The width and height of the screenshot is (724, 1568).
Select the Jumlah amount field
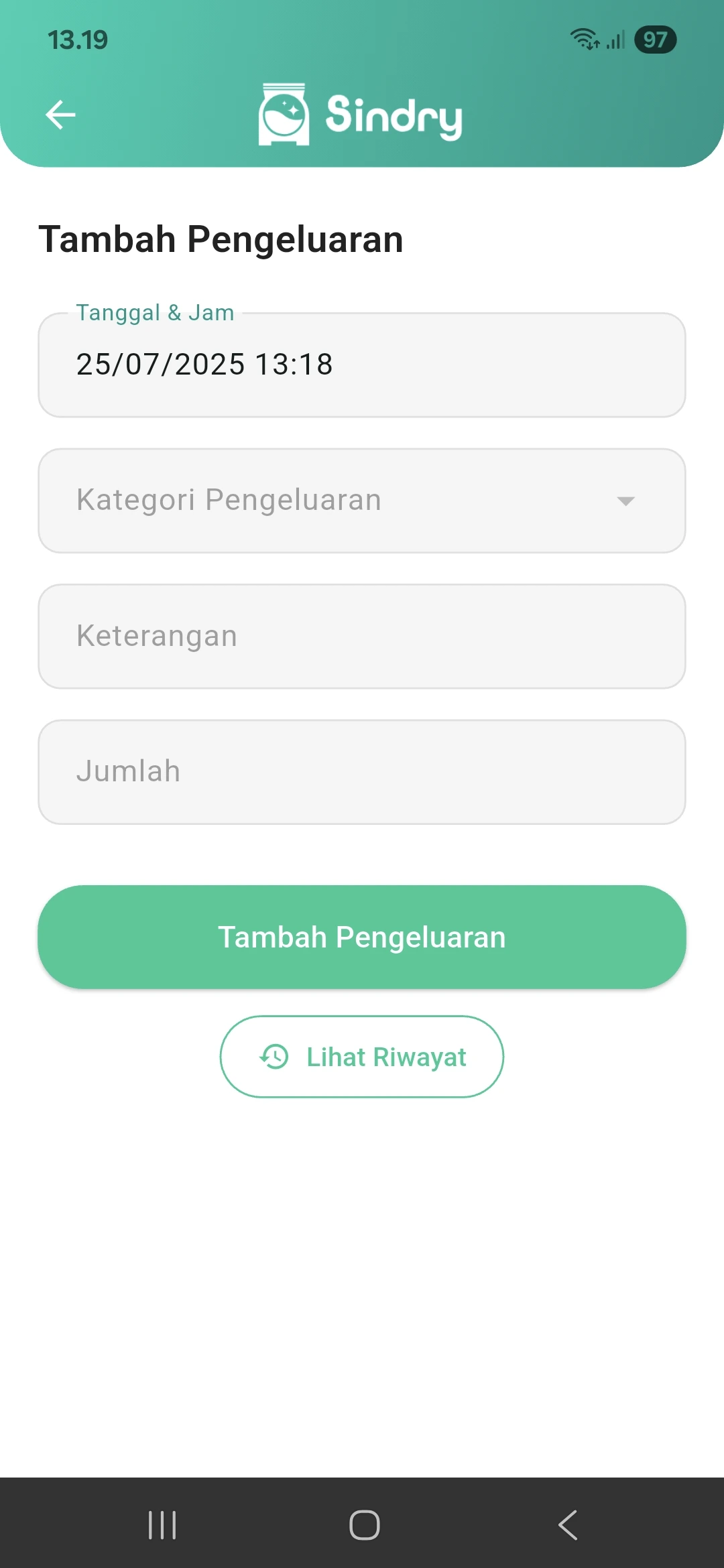tap(362, 771)
